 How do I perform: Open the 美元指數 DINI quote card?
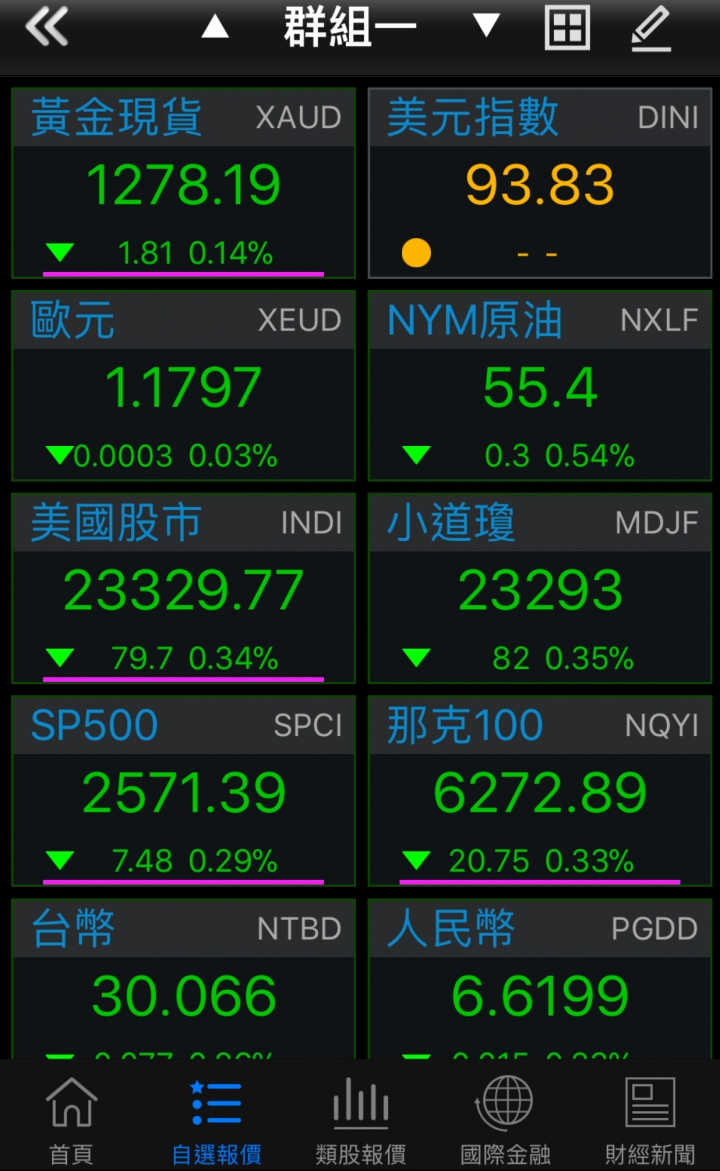coord(540,184)
